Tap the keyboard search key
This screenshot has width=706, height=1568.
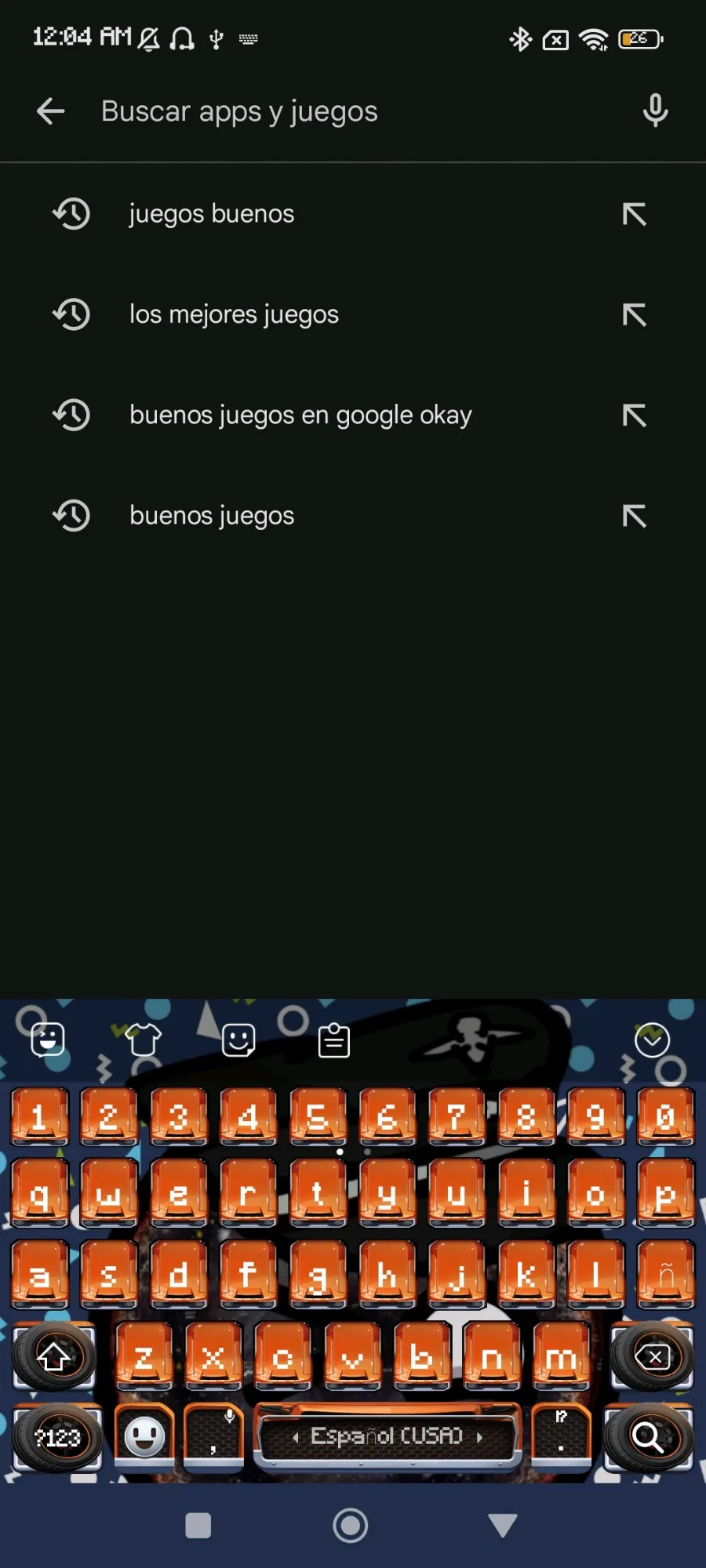point(649,1436)
